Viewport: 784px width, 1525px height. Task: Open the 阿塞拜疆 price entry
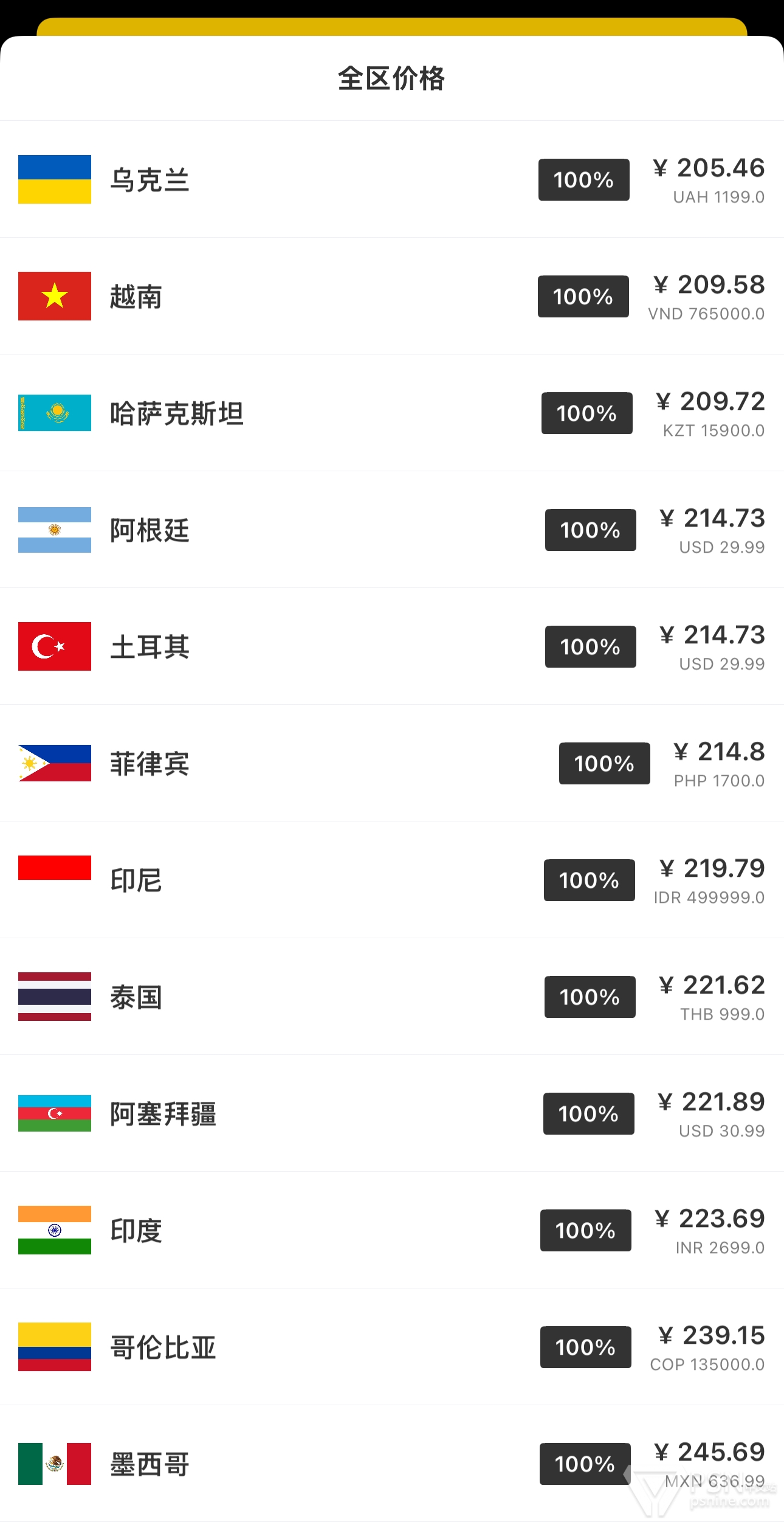tap(392, 1113)
